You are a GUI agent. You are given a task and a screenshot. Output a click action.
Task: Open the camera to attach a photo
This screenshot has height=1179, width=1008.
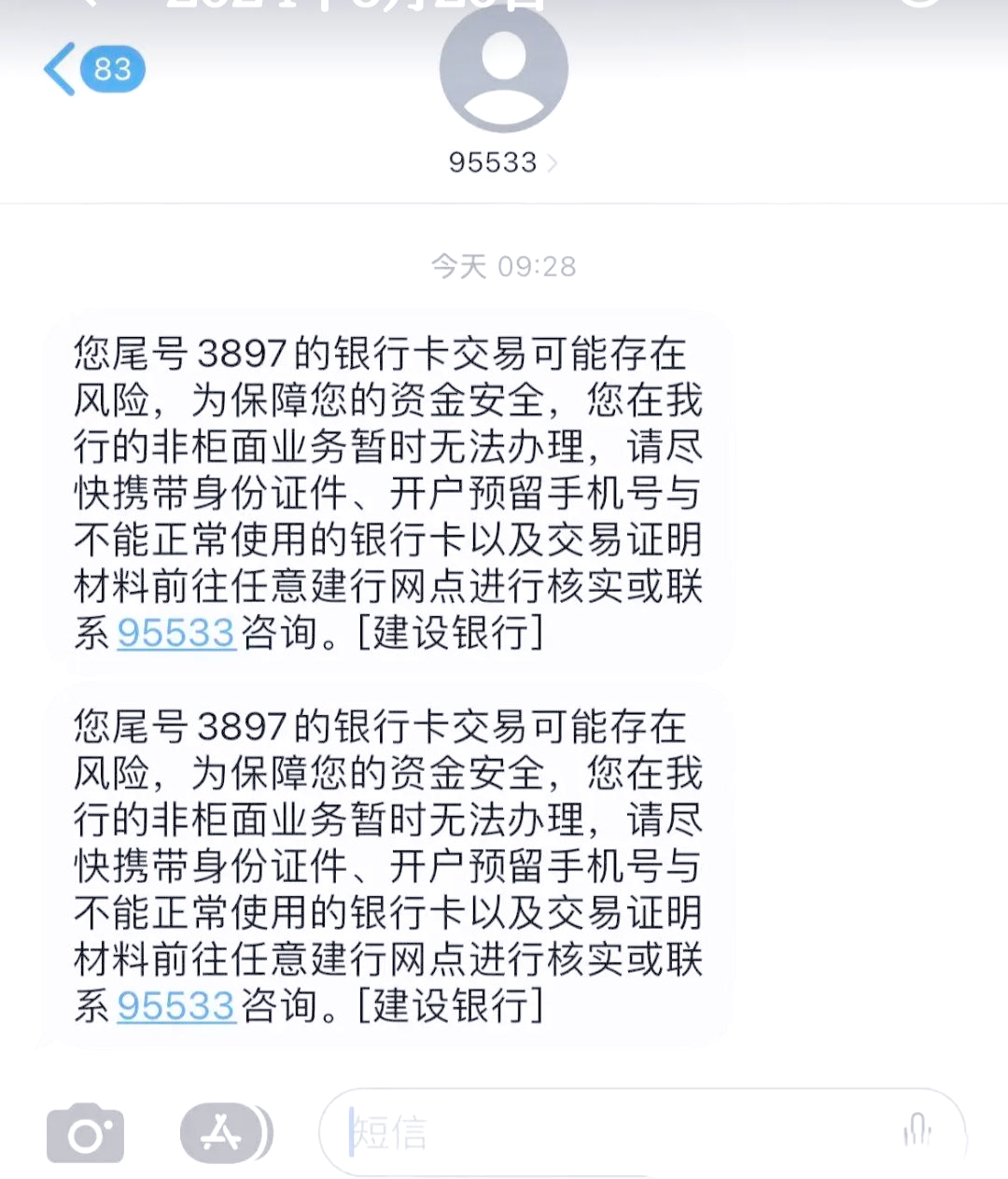click(x=85, y=1134)
